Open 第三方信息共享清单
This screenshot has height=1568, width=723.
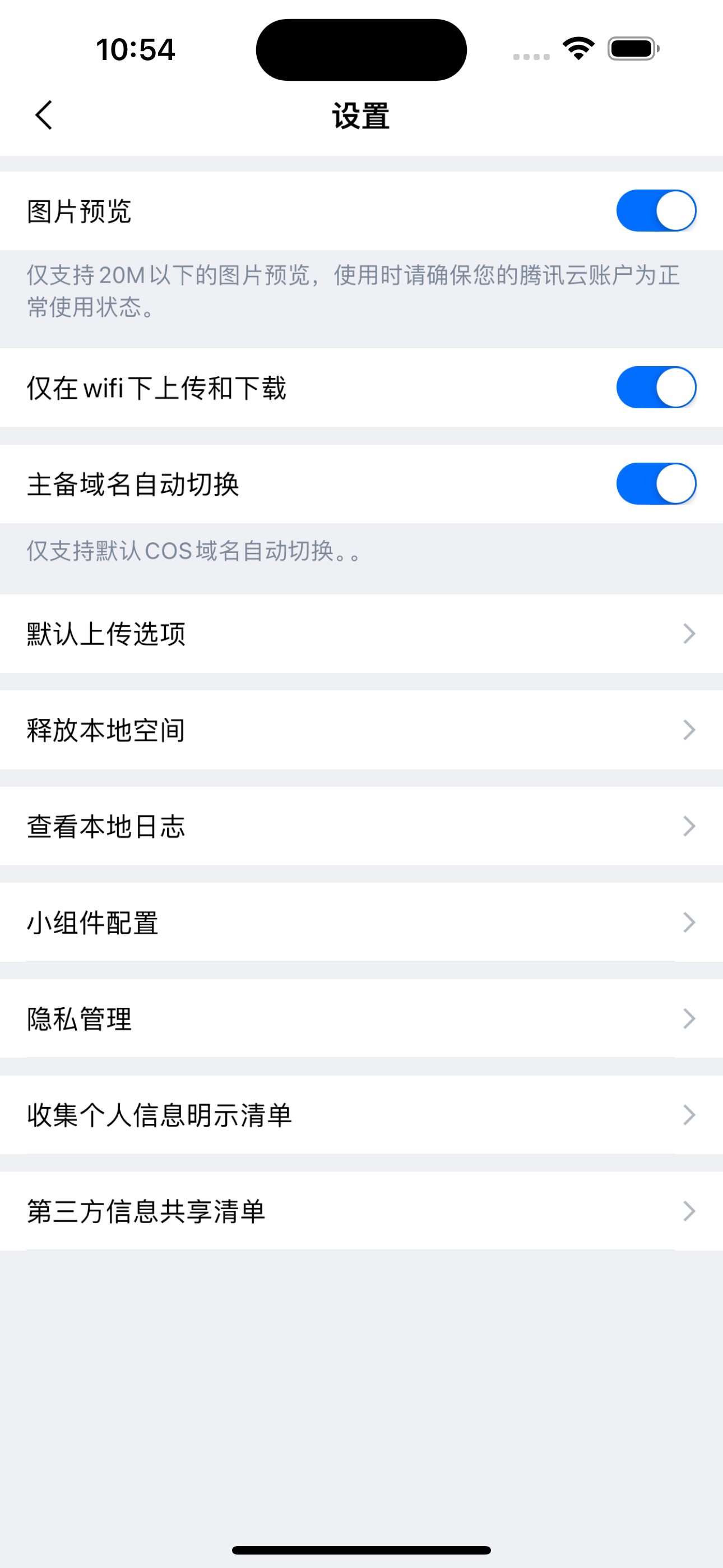(361, 1211)
